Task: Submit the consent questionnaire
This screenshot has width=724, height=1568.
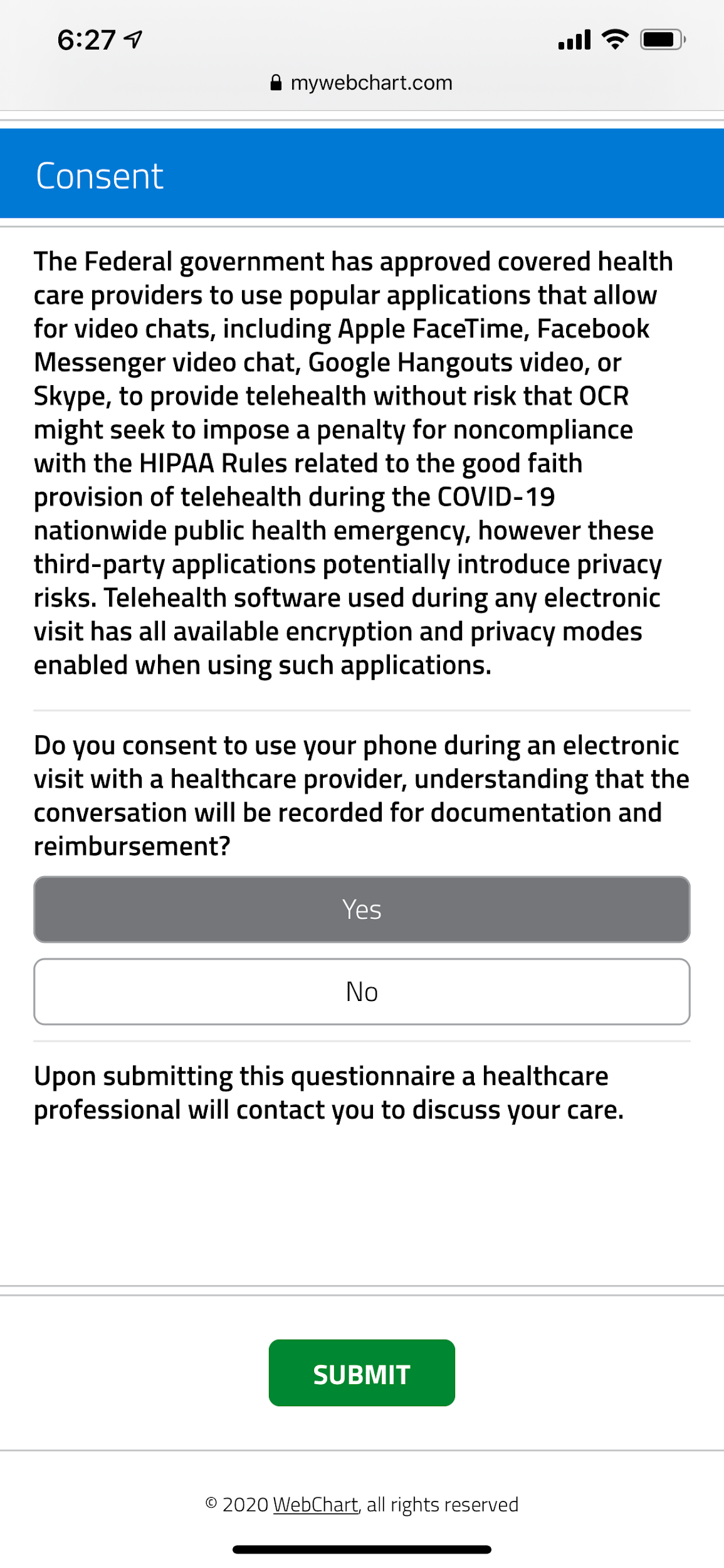Action: 362,1372
